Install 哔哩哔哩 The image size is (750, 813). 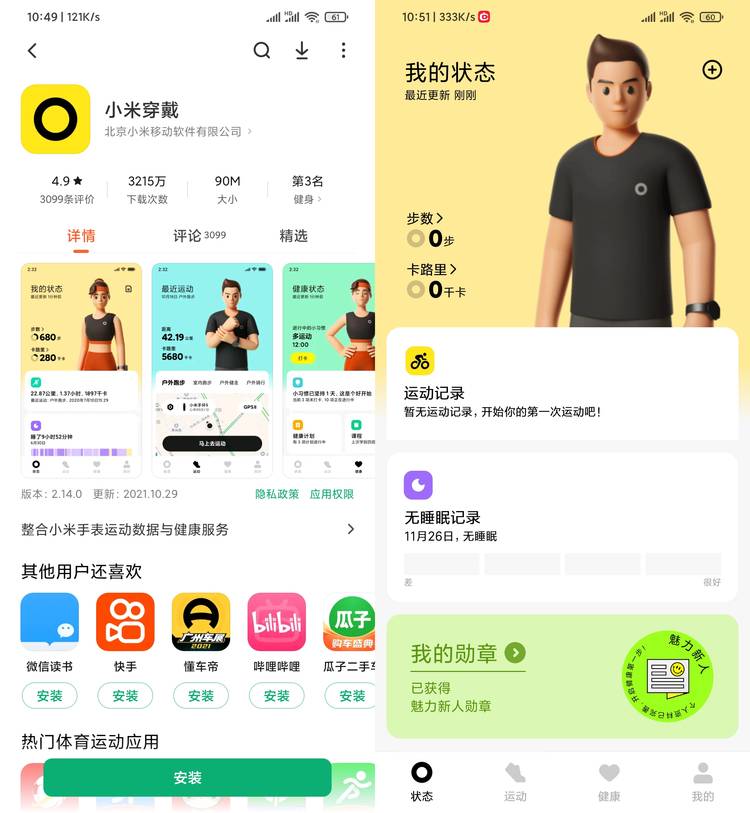pyautogui.click(x=277, y=695)
